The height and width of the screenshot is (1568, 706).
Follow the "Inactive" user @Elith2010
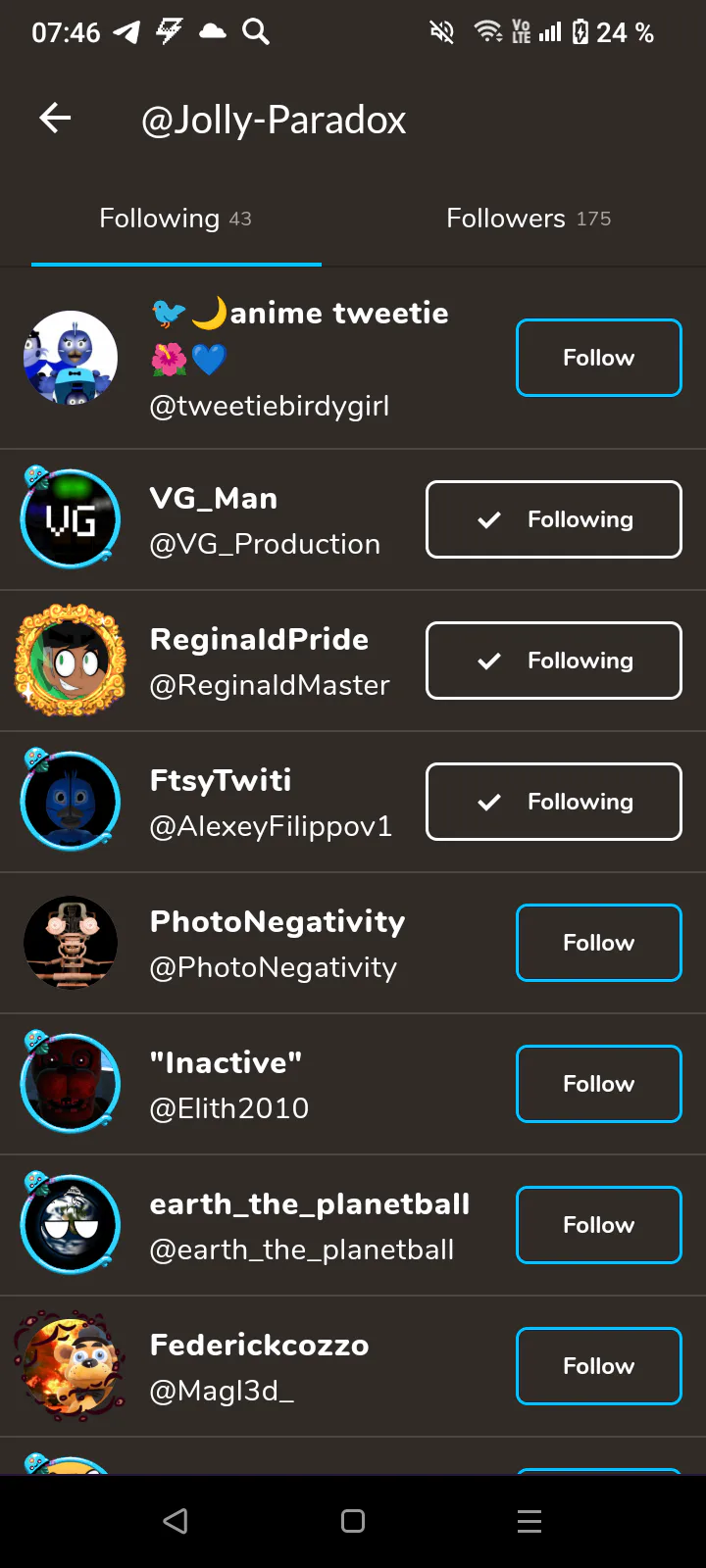tap(599, 1084)
